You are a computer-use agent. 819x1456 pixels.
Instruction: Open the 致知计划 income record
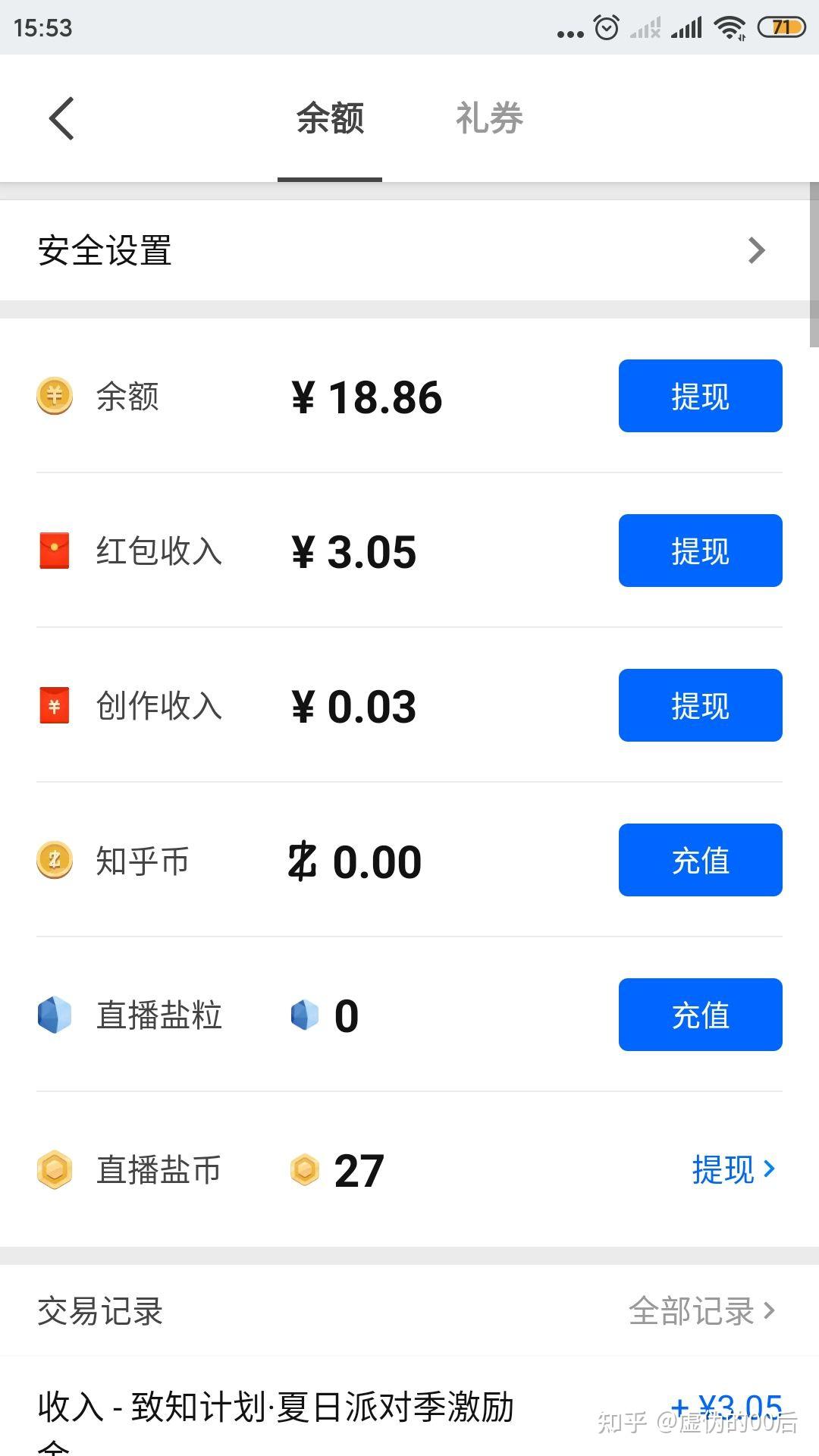click(276, 1409)
